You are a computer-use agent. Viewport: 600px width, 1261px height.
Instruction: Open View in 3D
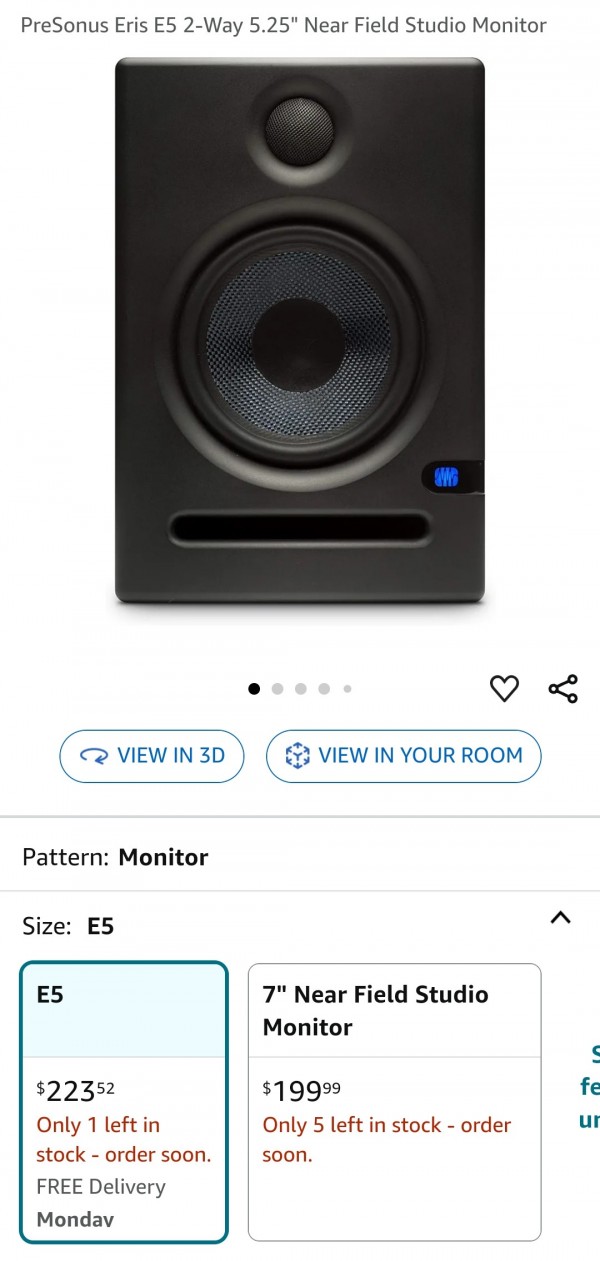152,756
